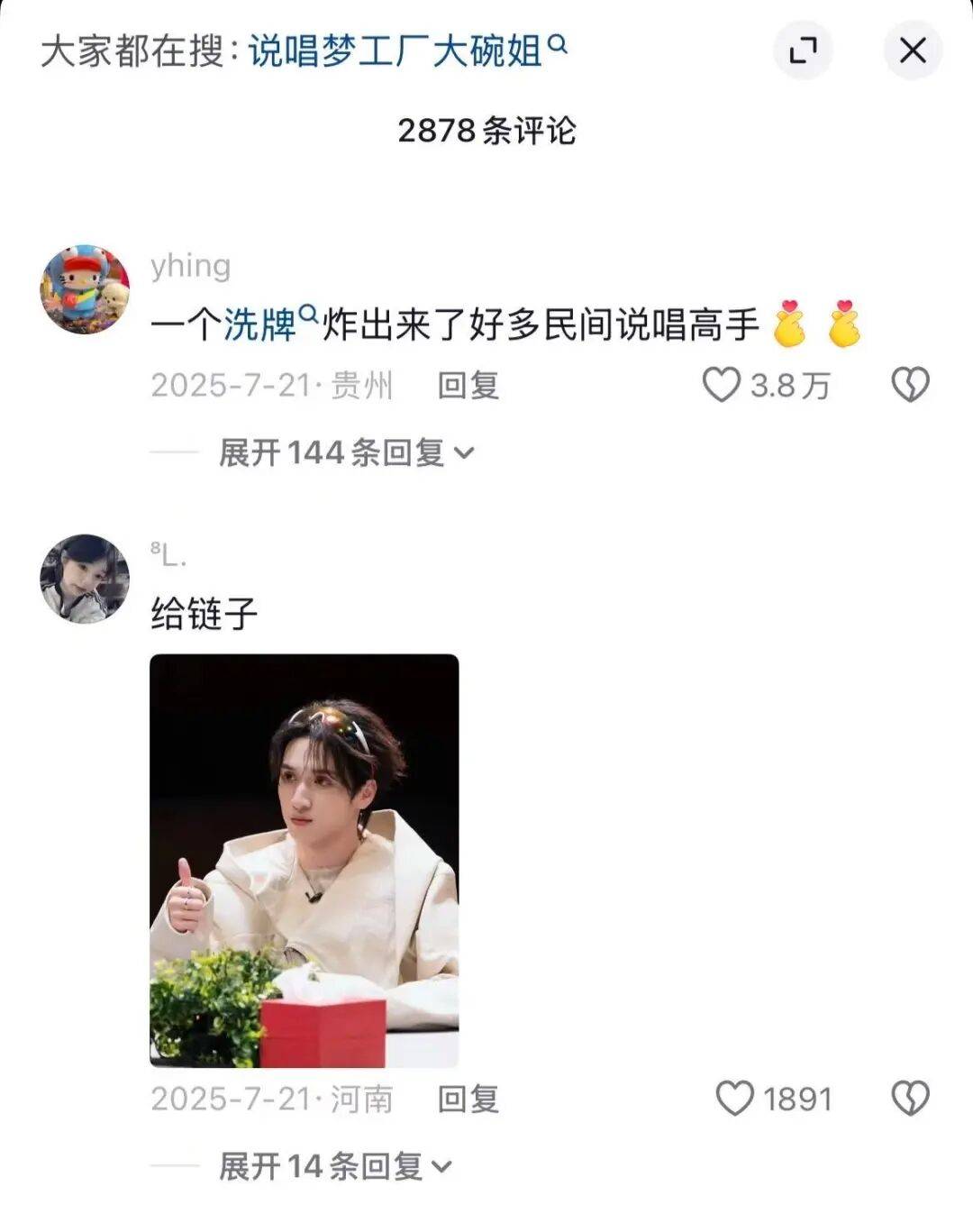Viewport: 973px width, 1232px height.
Task: Open the avatar of the 给链子 commenter
Action: 85,579
